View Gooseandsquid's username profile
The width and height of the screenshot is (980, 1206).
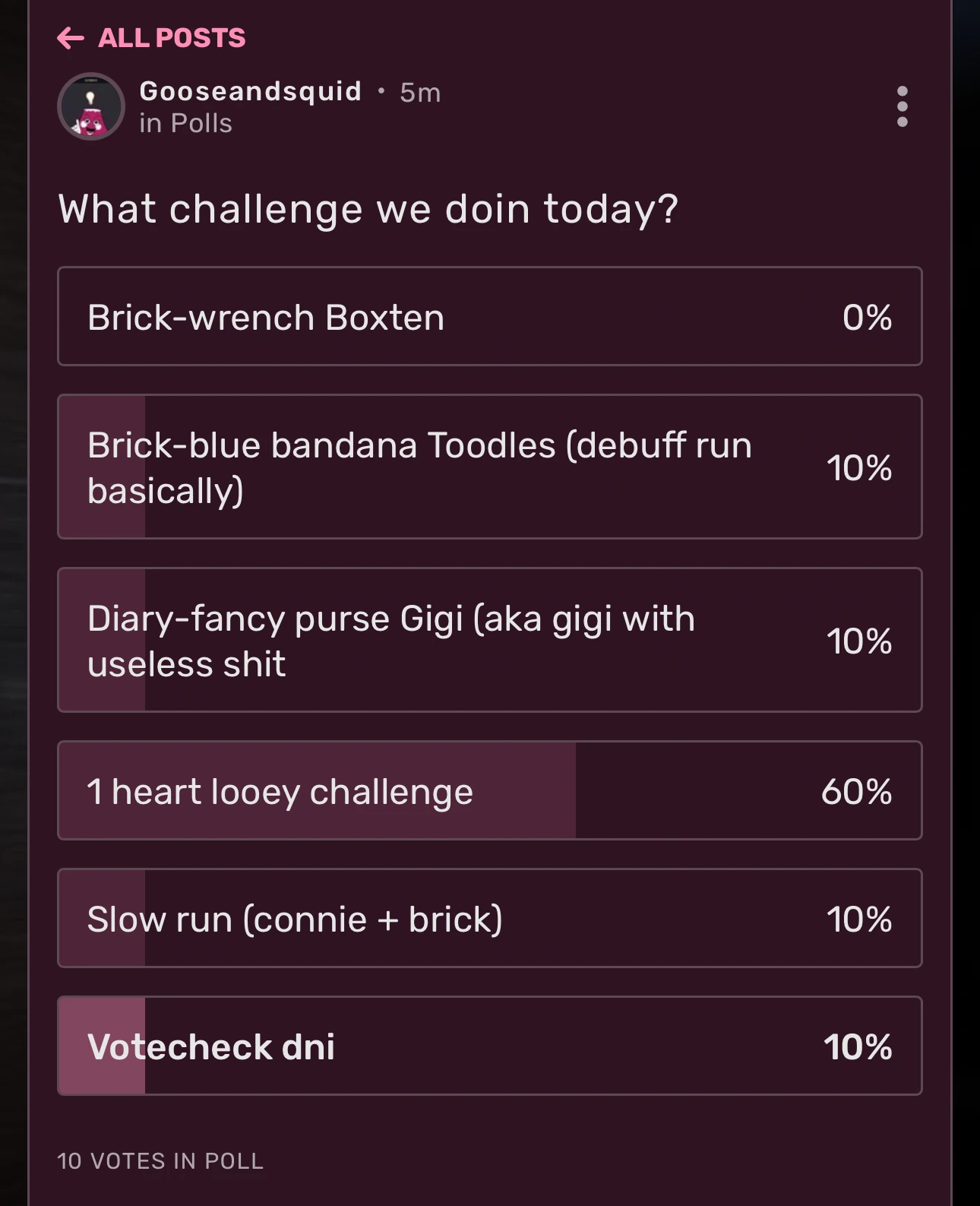pyautogui.click(x=250, y=91)
